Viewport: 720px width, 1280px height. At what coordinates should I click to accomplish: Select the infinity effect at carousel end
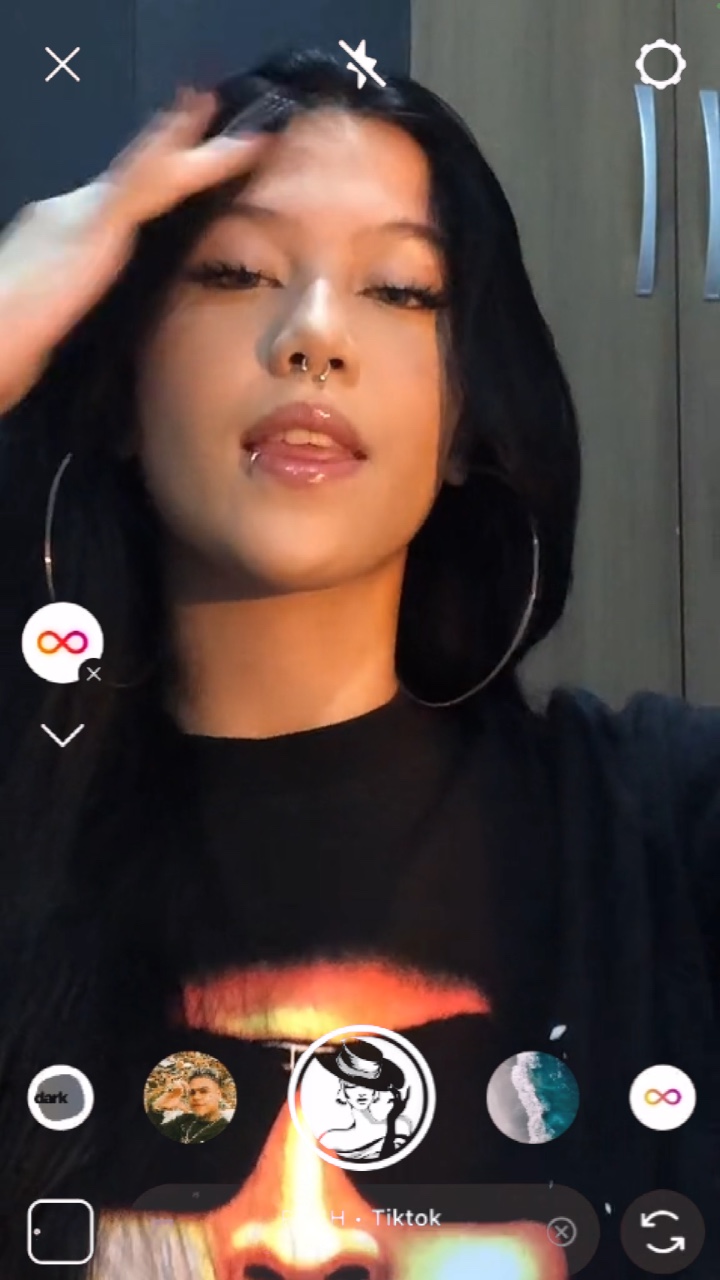(662, 1097)
